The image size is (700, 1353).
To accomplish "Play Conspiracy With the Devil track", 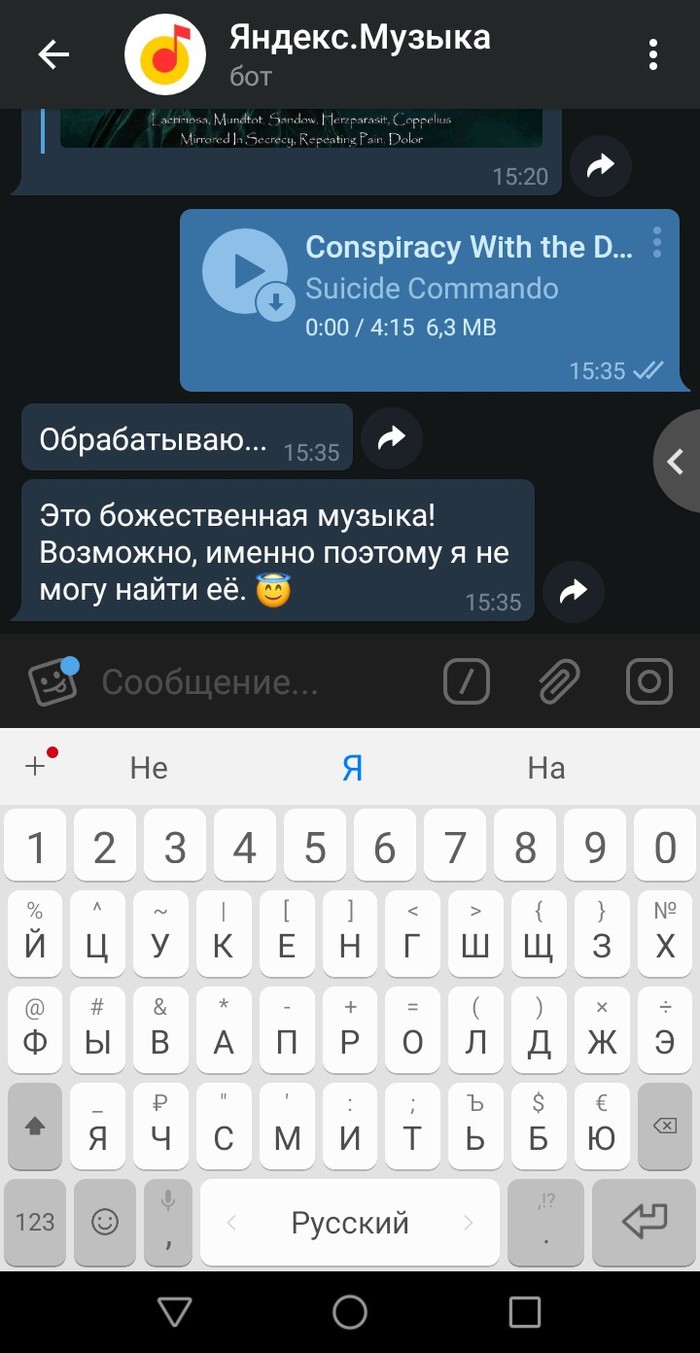I will [246, 271].
